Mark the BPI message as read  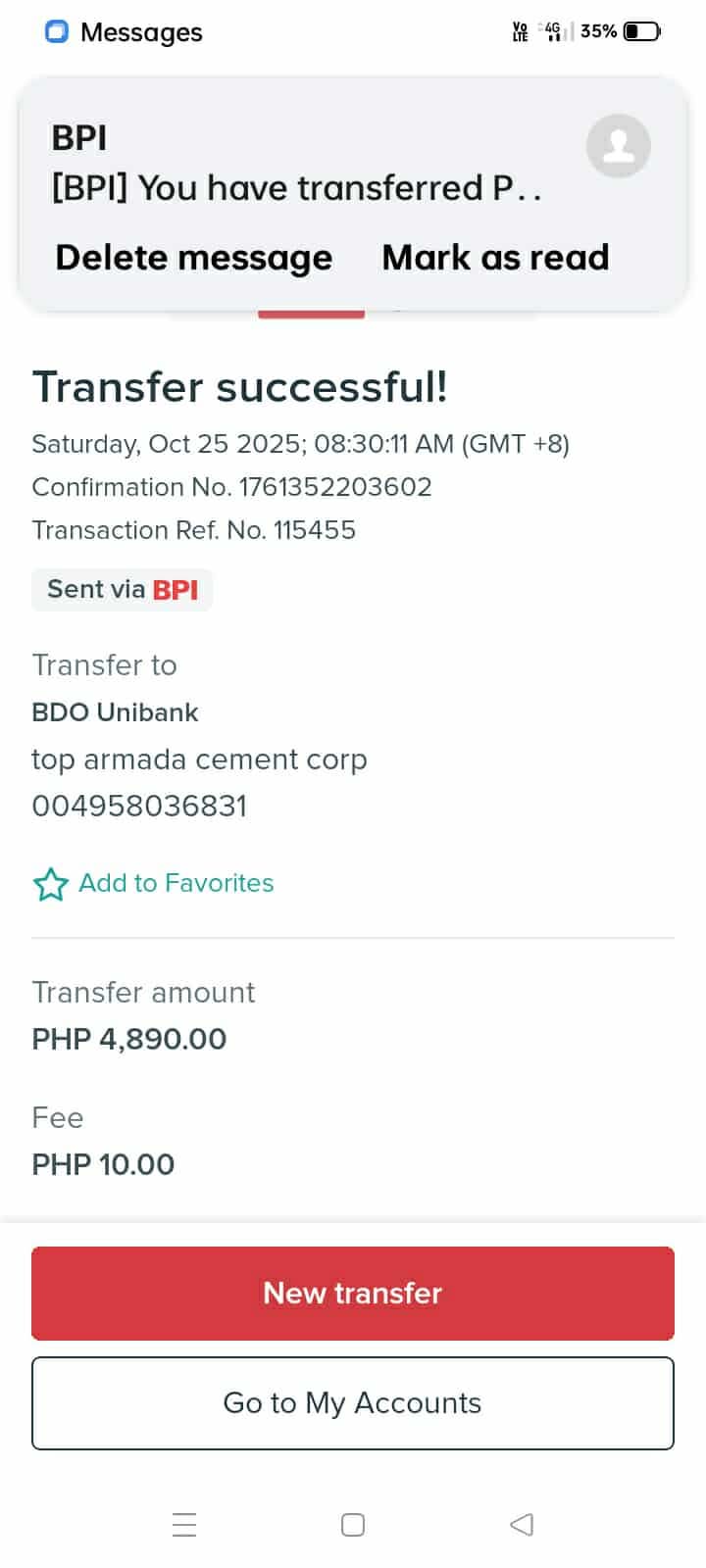tap(495, 258)
